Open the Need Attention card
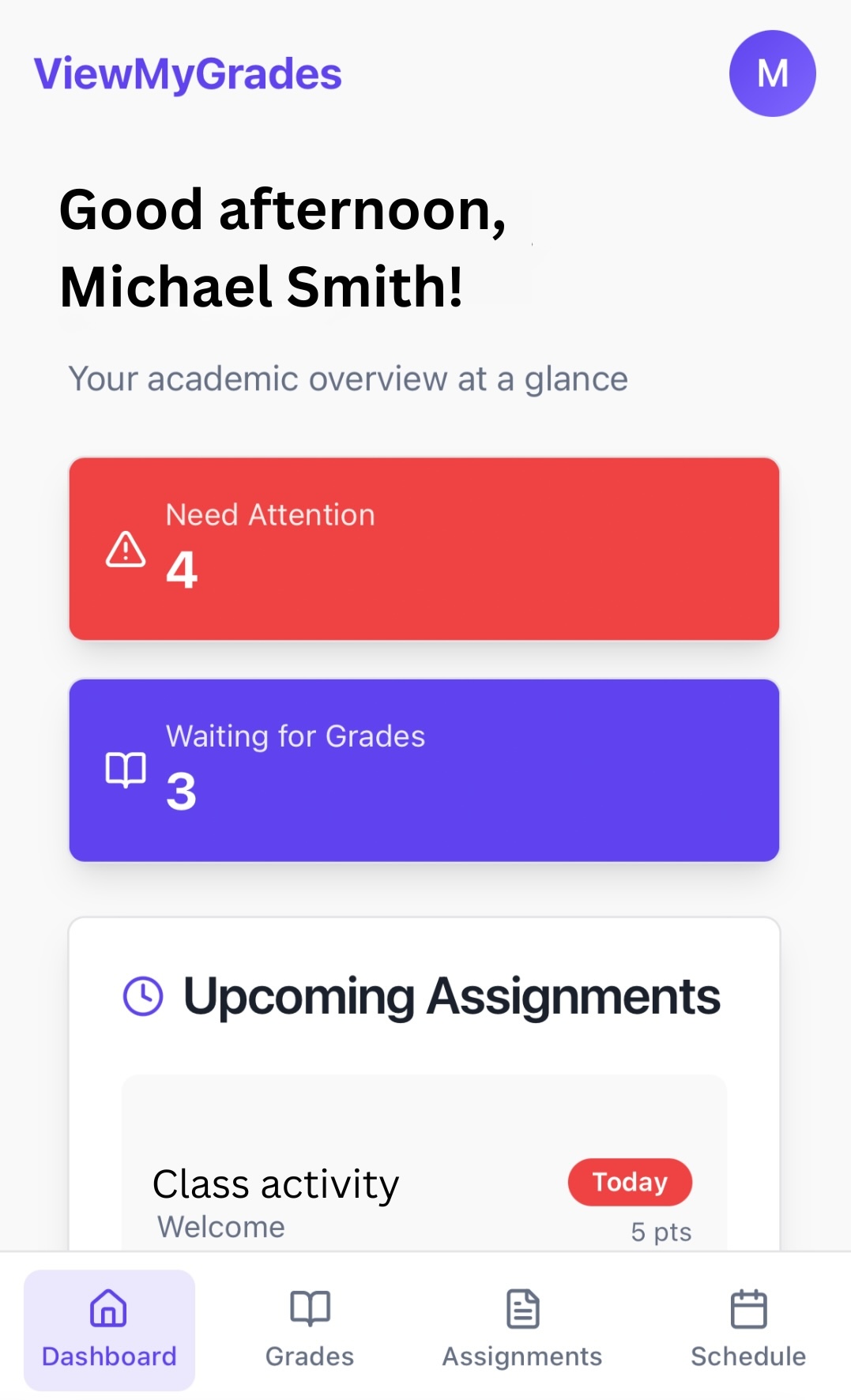Image resolution: width=851 pixels, height=1400 pixels. (425, 548)
